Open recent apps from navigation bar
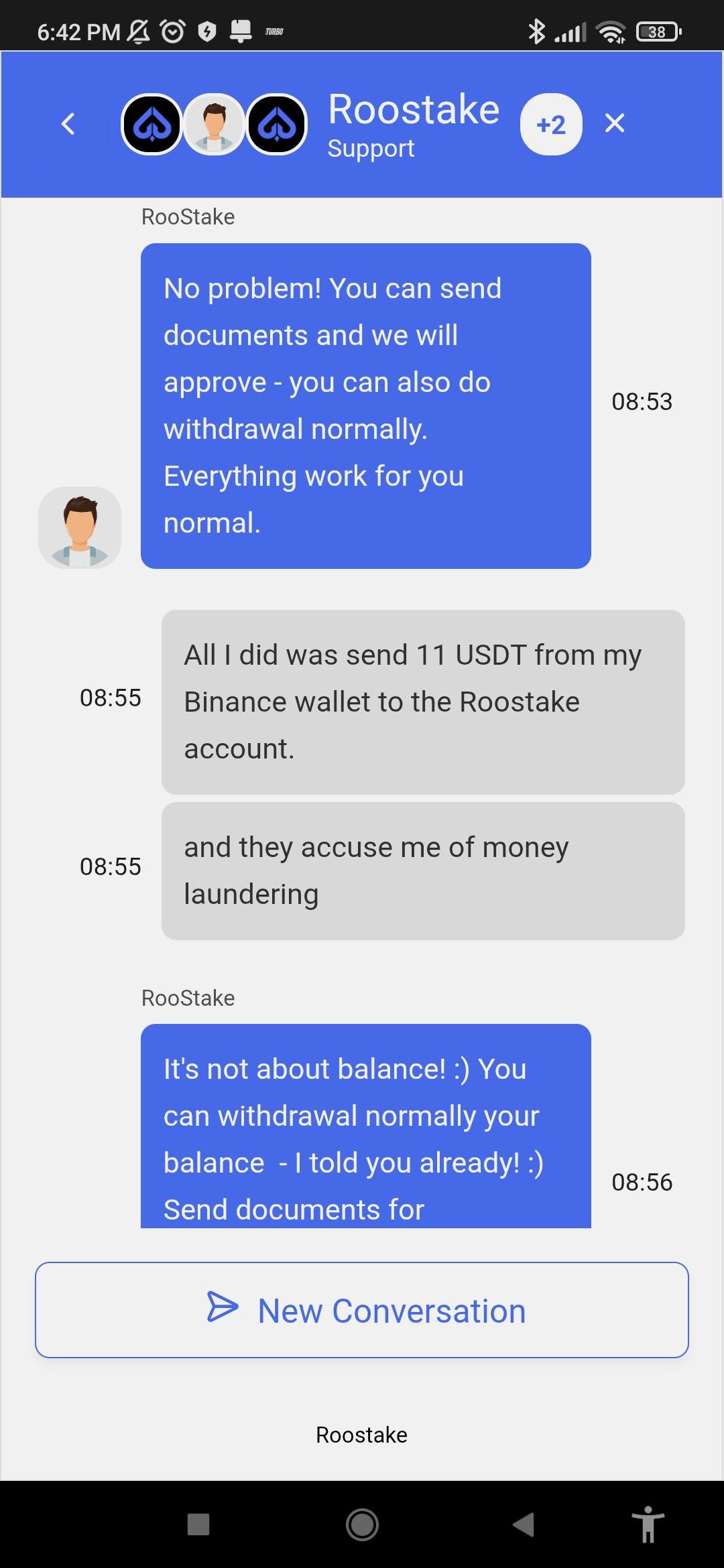 (198, 1524)
